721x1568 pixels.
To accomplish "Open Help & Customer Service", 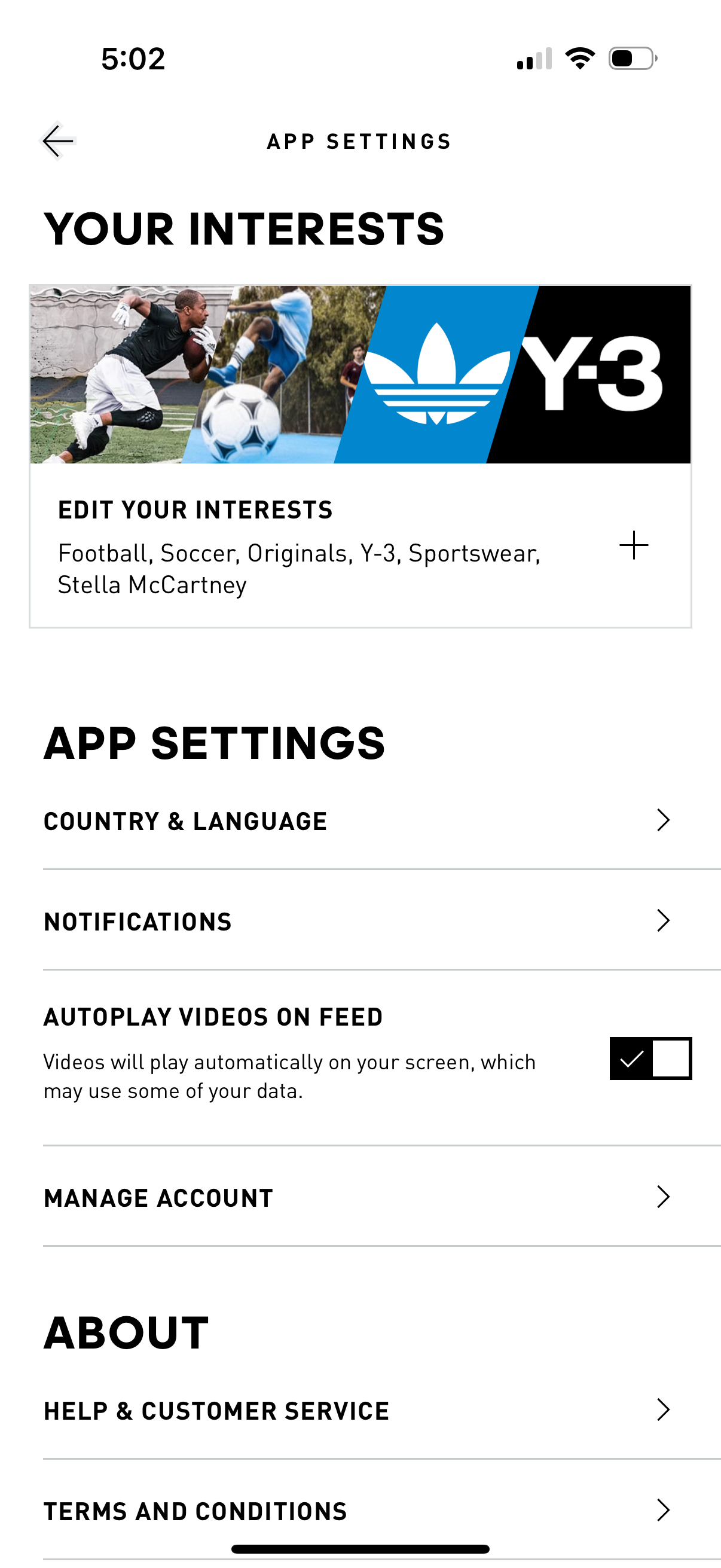I will click(216, 1411).
